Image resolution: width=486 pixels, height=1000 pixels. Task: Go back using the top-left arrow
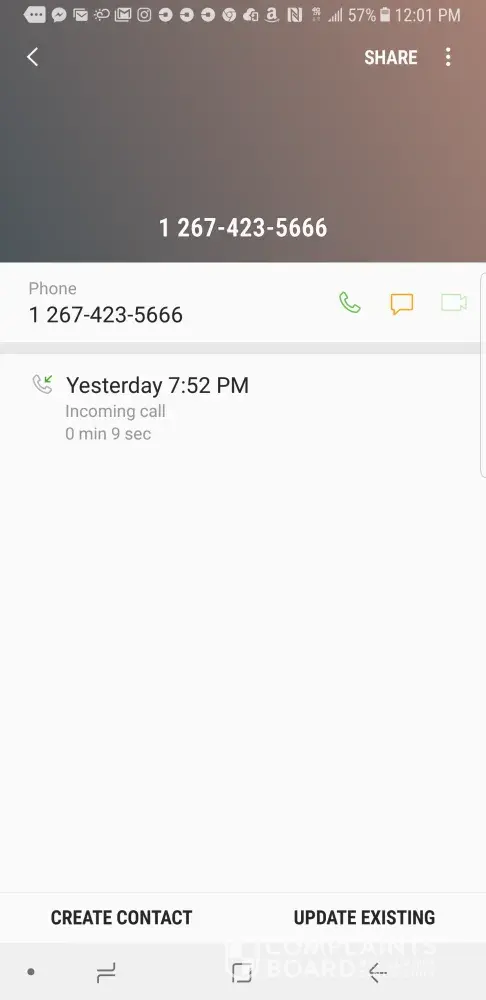(x=33, y=57)
